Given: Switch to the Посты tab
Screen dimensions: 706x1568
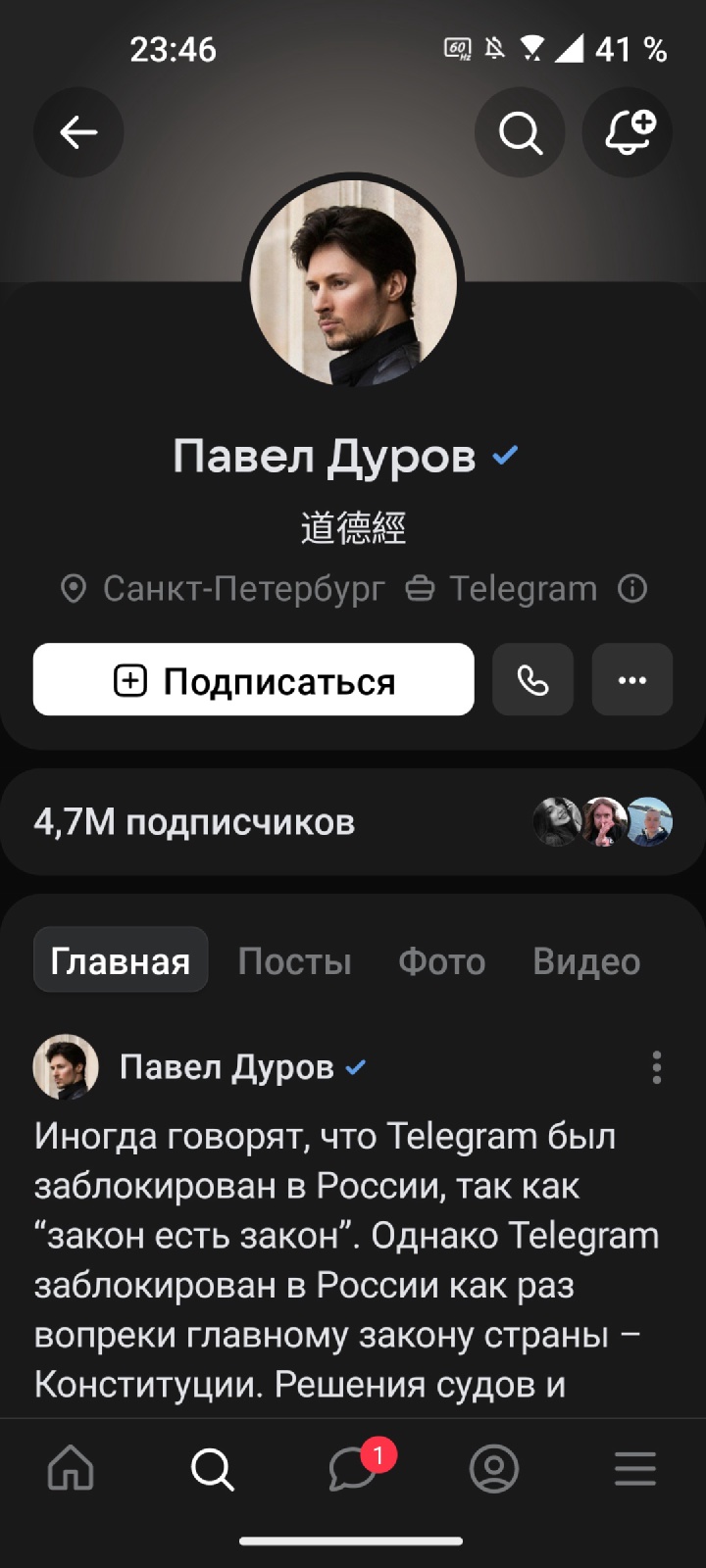Looking at the screenshot, I should click(294, 960).
